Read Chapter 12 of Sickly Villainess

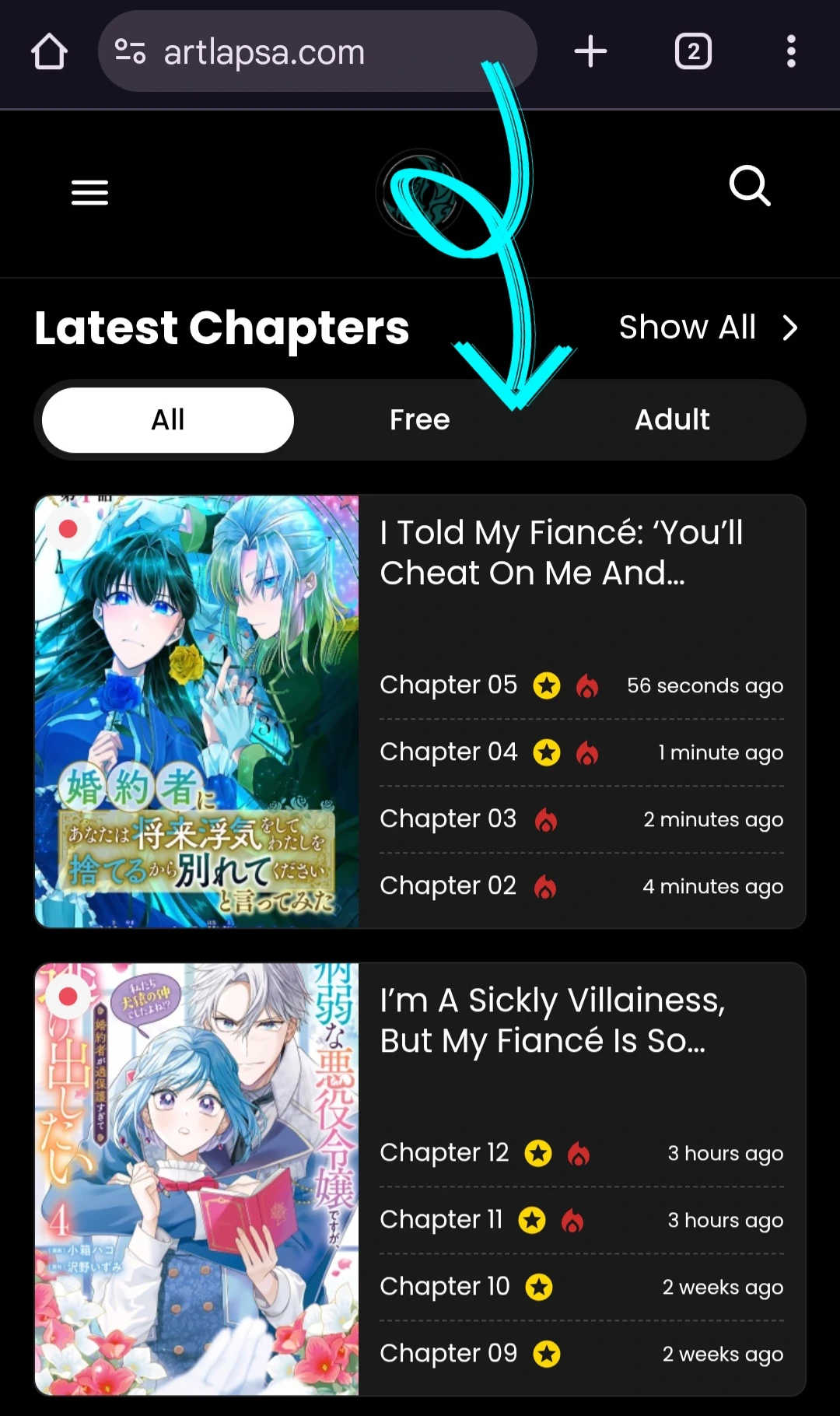pyautogui.click(x=444, y=1153)
